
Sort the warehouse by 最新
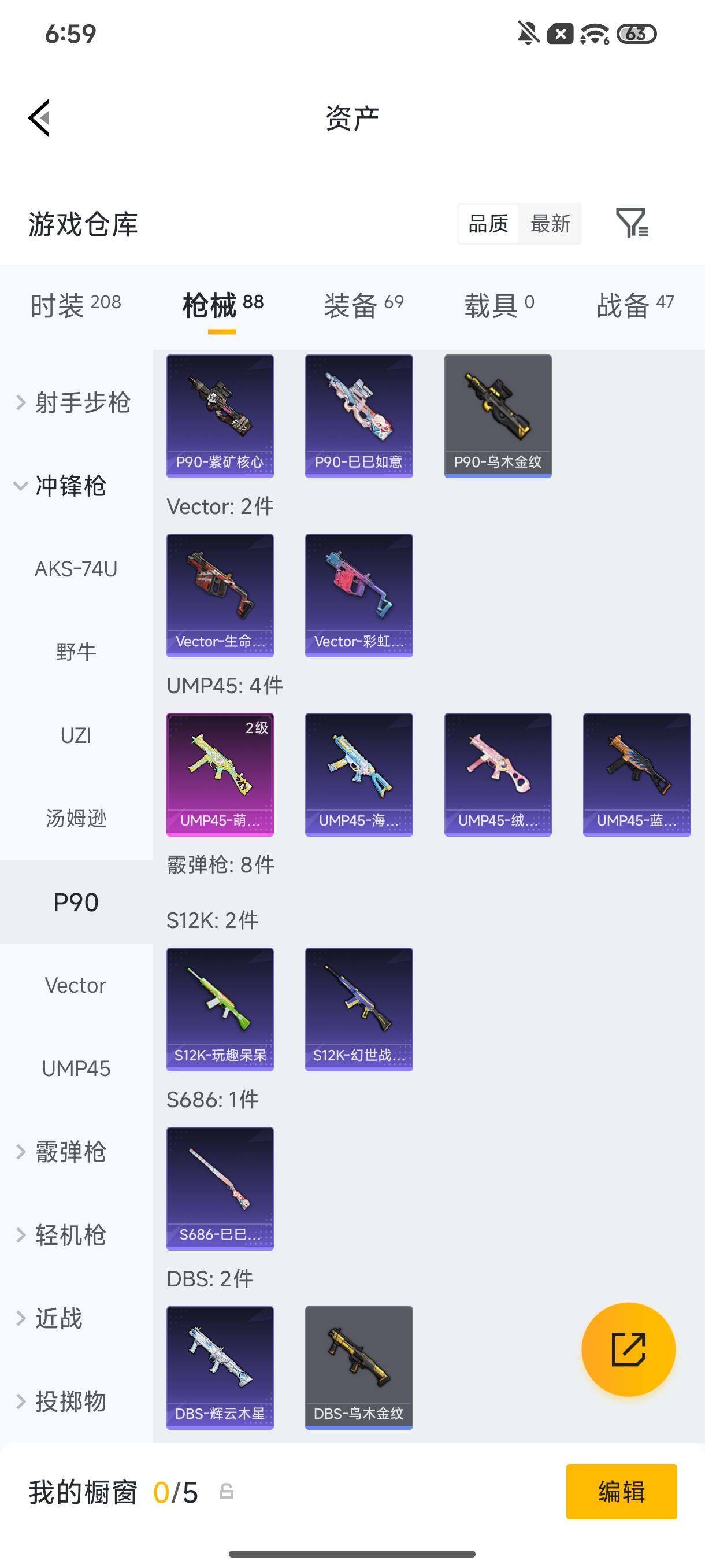[550, 223]
